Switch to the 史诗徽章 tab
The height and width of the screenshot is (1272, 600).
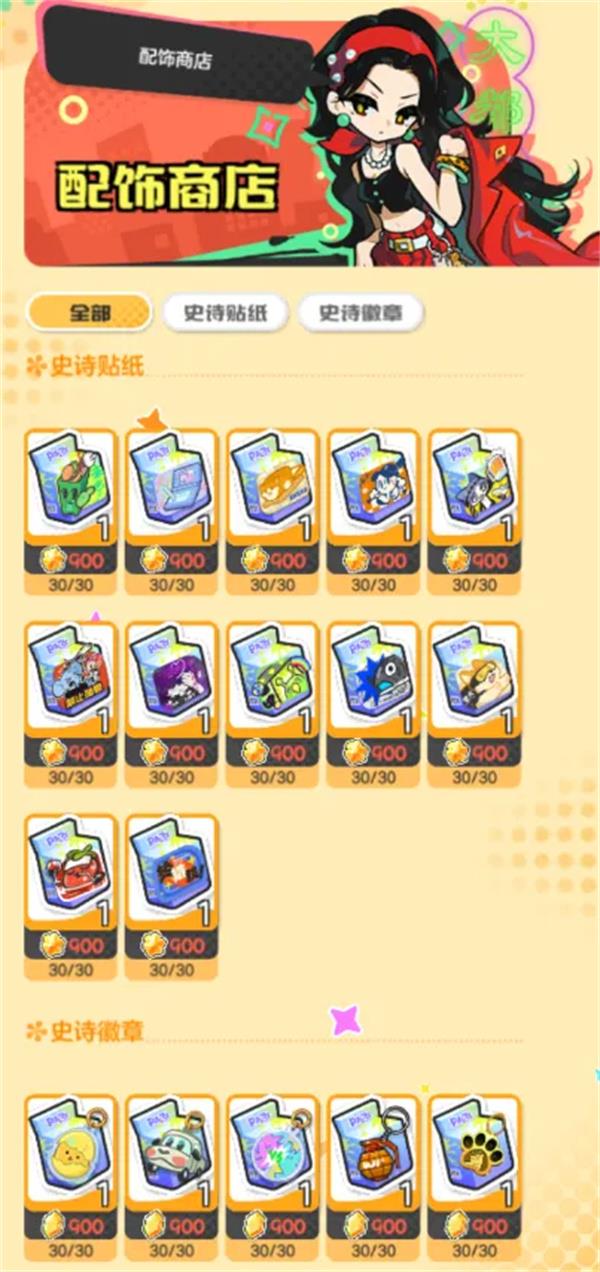tap(360, 313)
